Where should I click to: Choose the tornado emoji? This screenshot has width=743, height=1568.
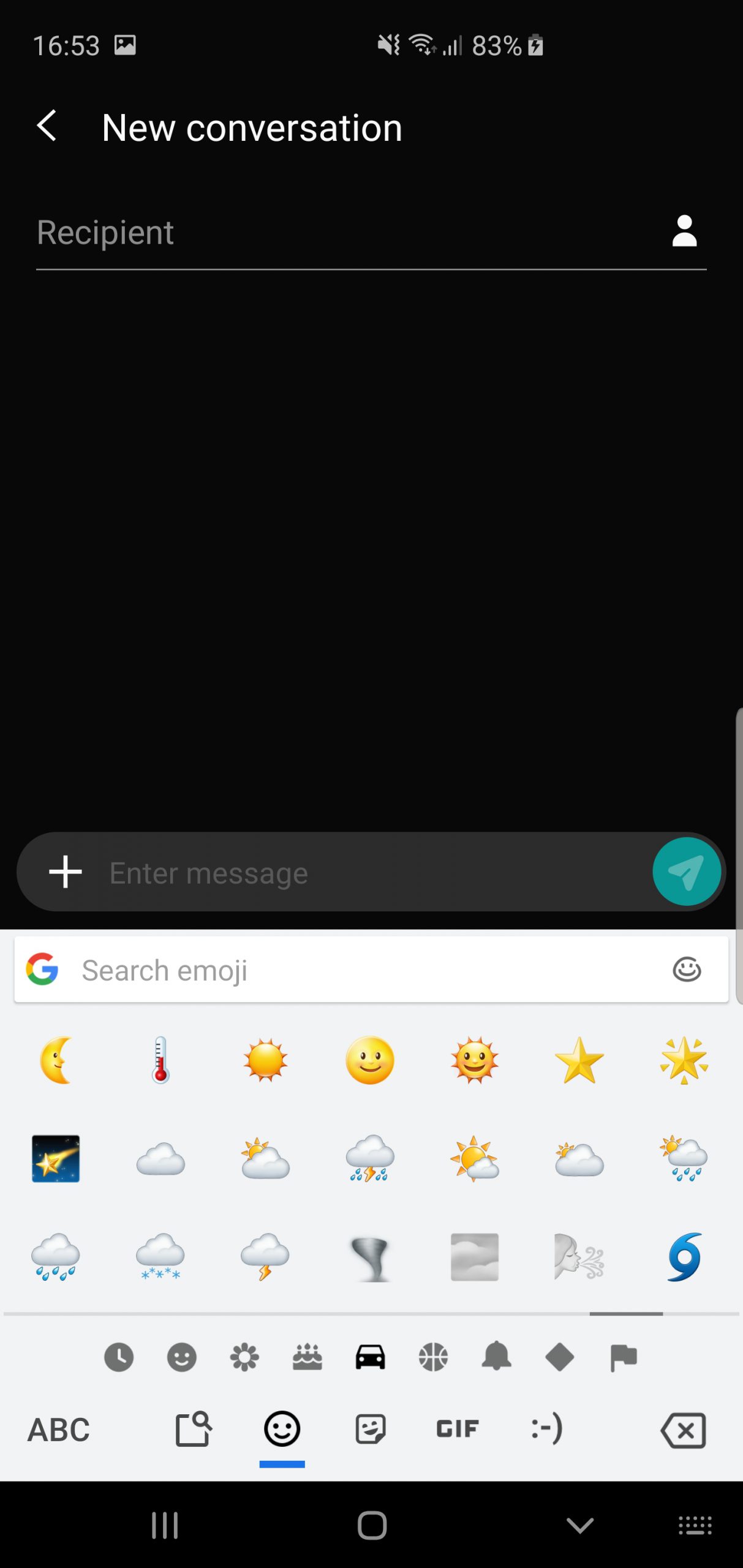370,1258
